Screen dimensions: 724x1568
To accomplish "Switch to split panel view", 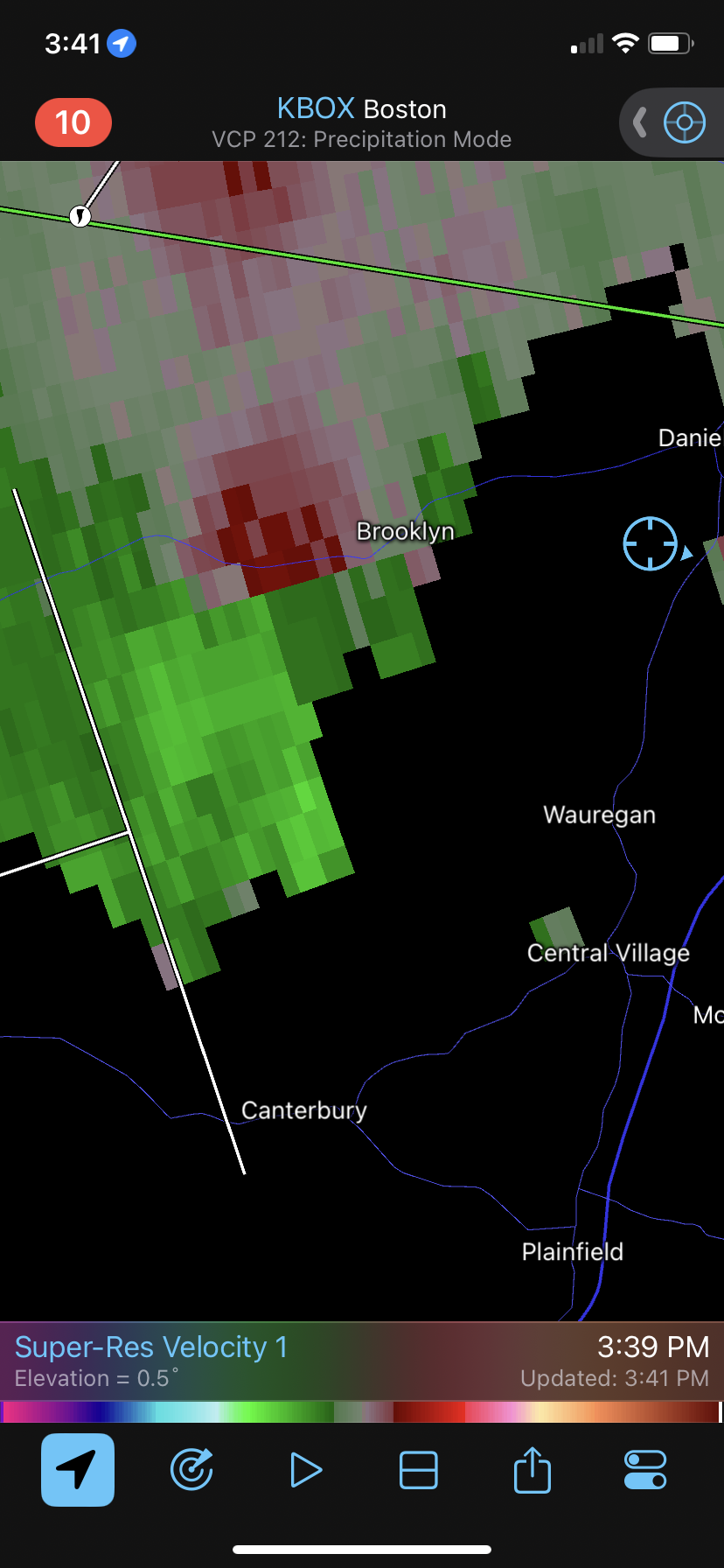I will tap(419, 1470).
